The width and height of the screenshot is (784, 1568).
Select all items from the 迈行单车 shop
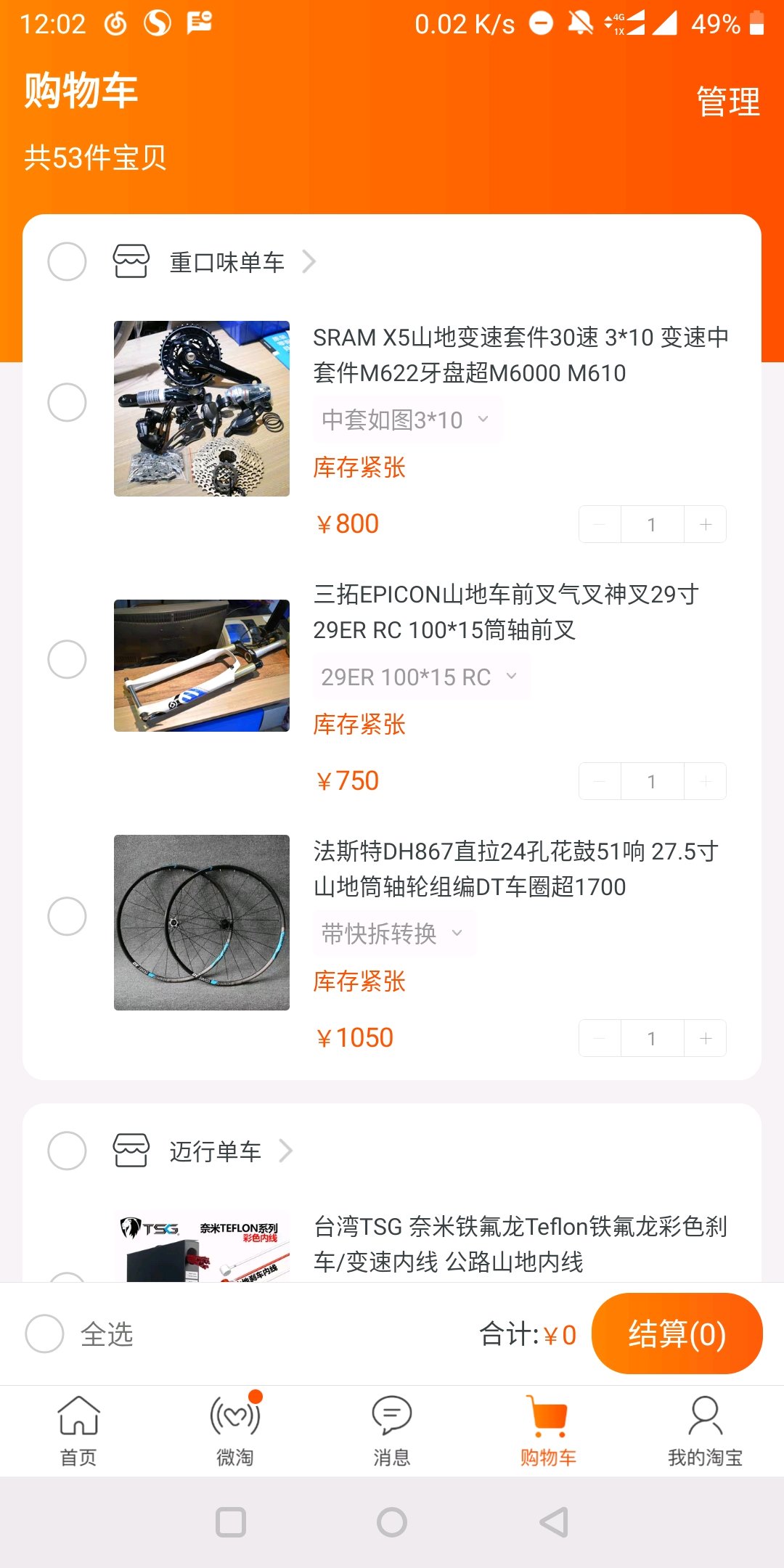click(67, 1151)
